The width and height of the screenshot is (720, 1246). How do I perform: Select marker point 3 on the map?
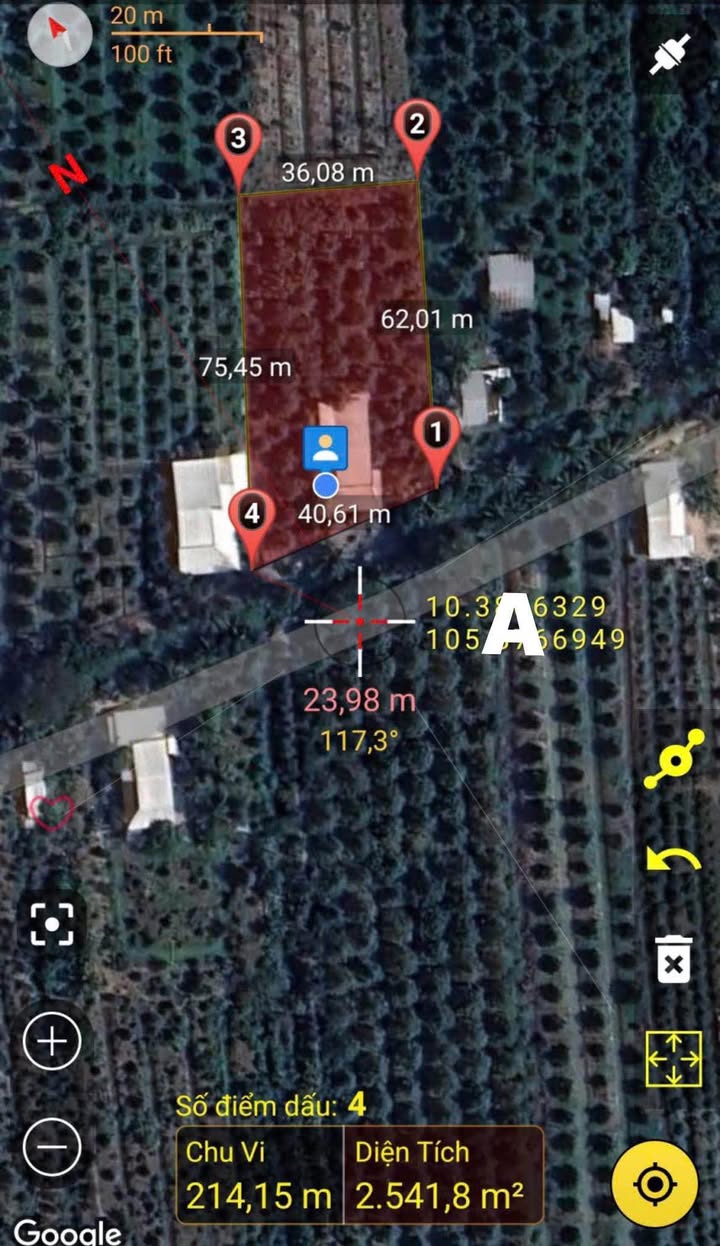point(238,140)
